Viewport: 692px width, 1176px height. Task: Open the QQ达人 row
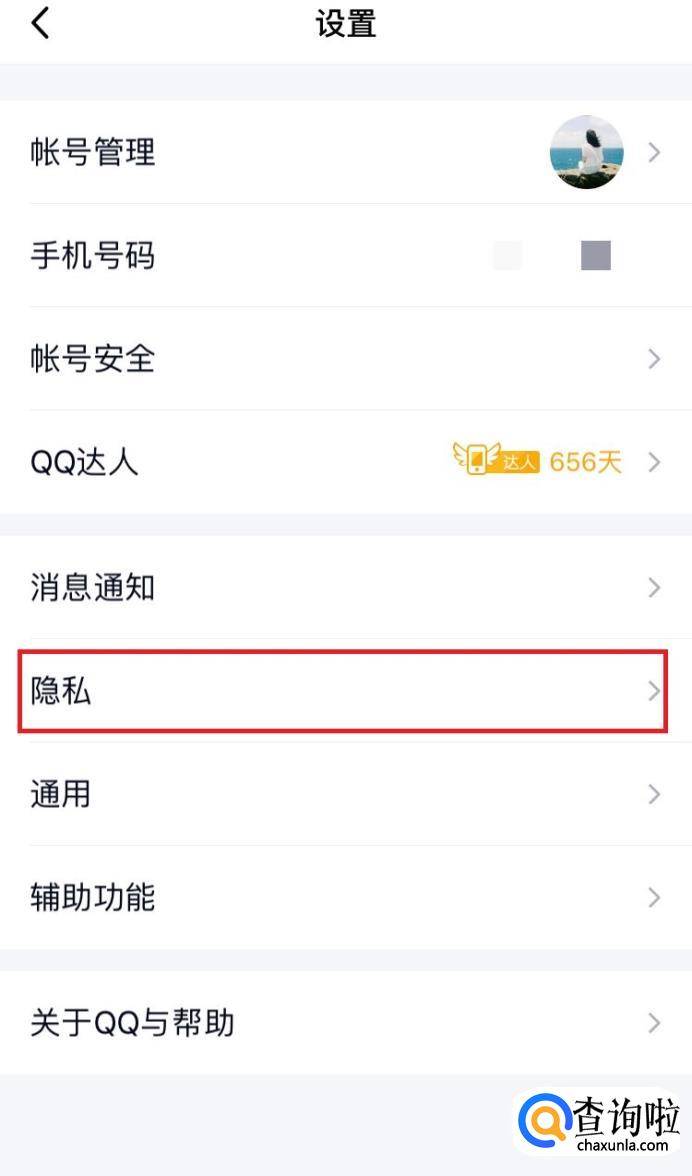345,462
